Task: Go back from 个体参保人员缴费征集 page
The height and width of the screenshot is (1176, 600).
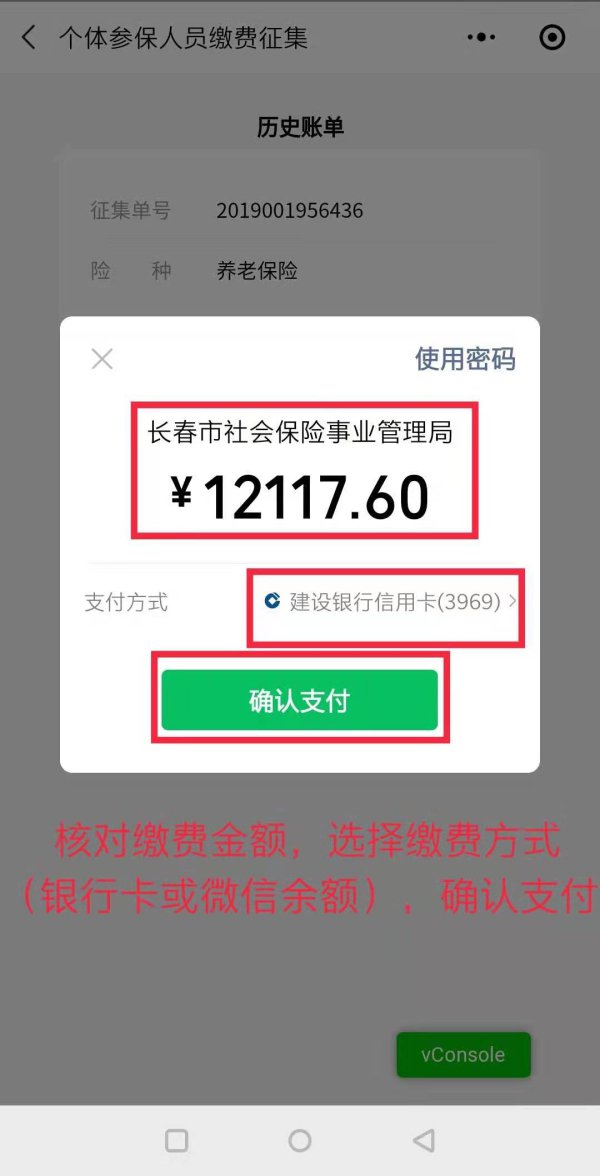Action: [x=28, y=38]
